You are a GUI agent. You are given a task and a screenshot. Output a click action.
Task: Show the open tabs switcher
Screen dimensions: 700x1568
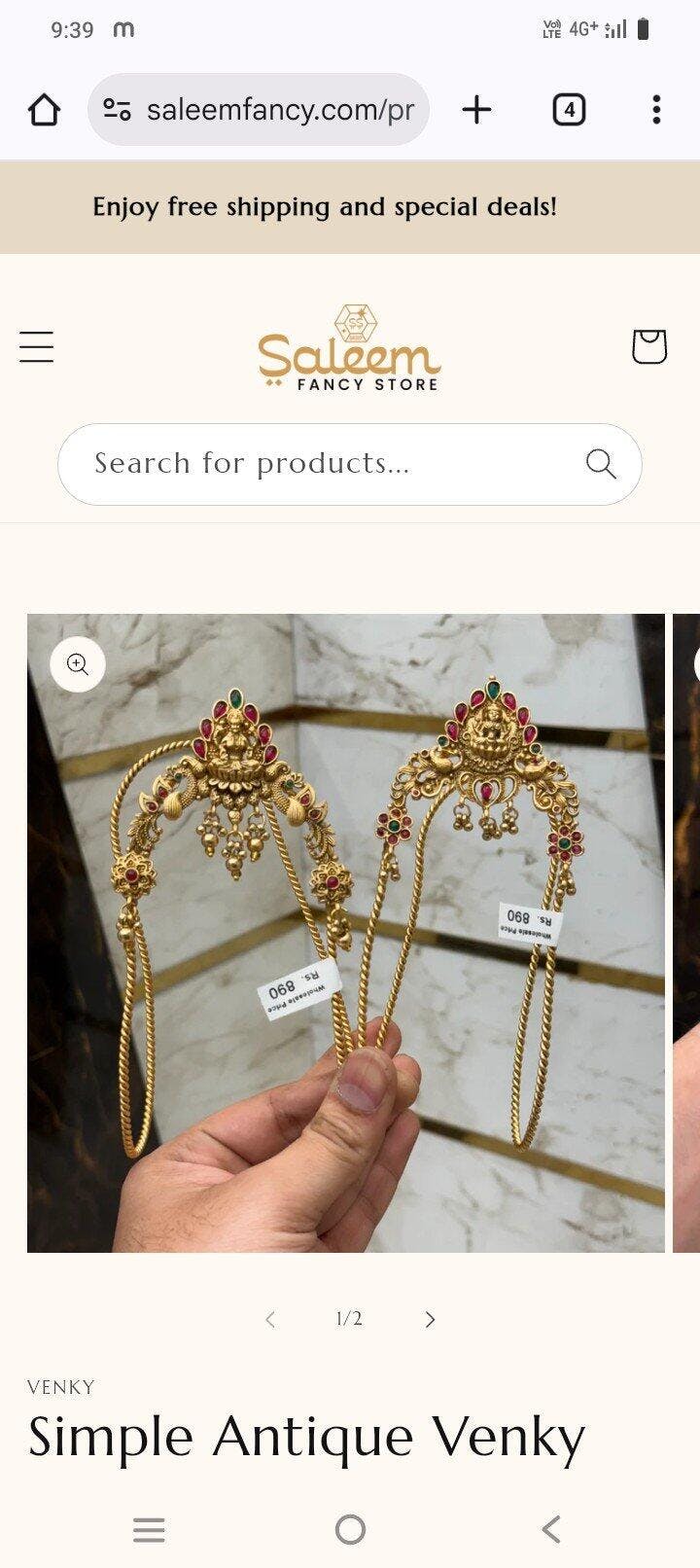point(569,110)
